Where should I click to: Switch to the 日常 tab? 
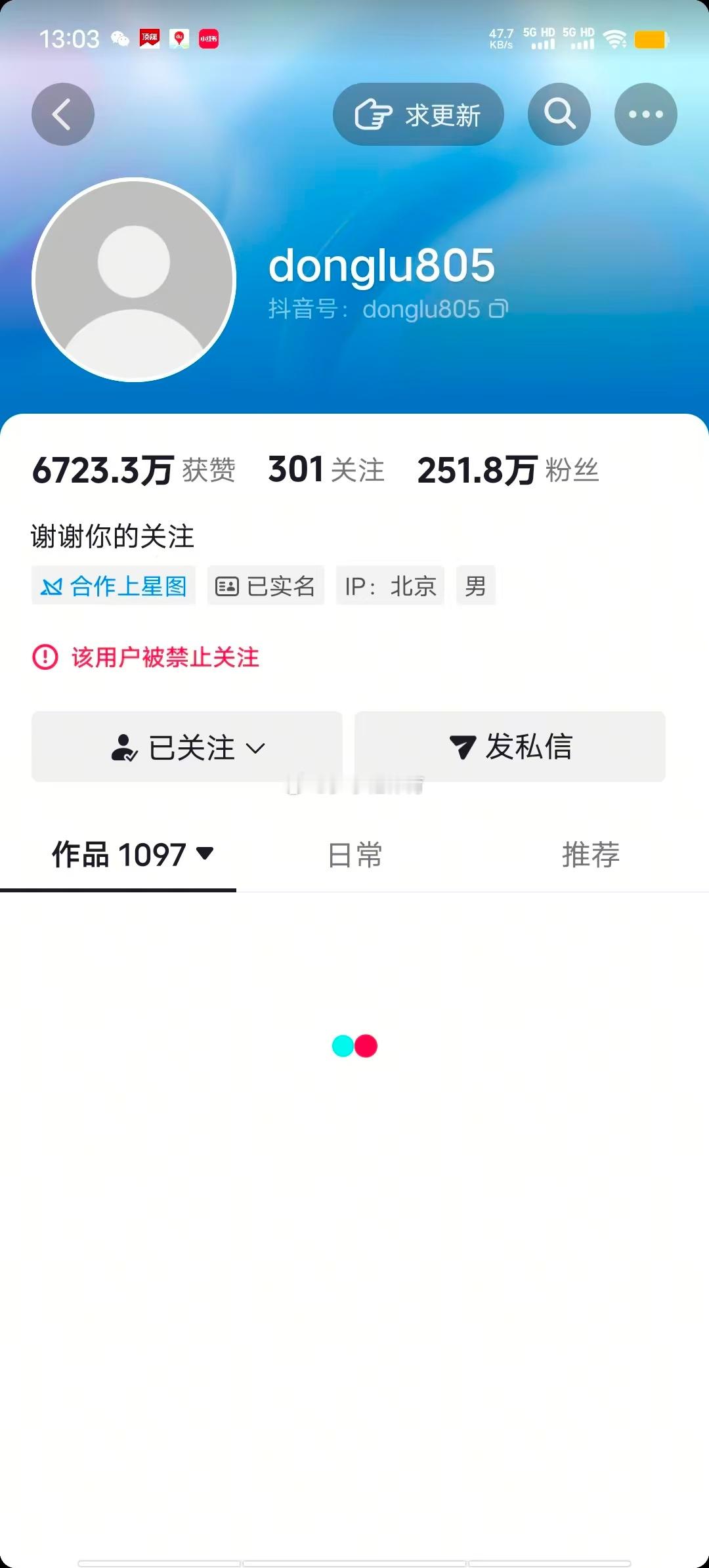pos(354,855)
